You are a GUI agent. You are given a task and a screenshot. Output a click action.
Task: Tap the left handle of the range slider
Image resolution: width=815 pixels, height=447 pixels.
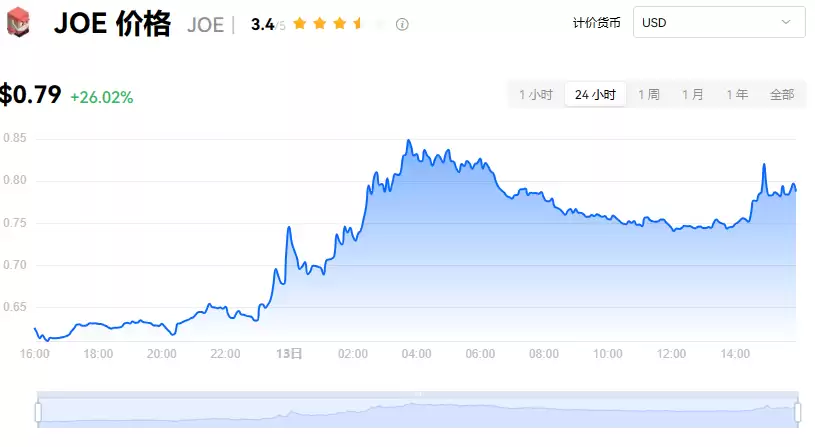[38, 412]
